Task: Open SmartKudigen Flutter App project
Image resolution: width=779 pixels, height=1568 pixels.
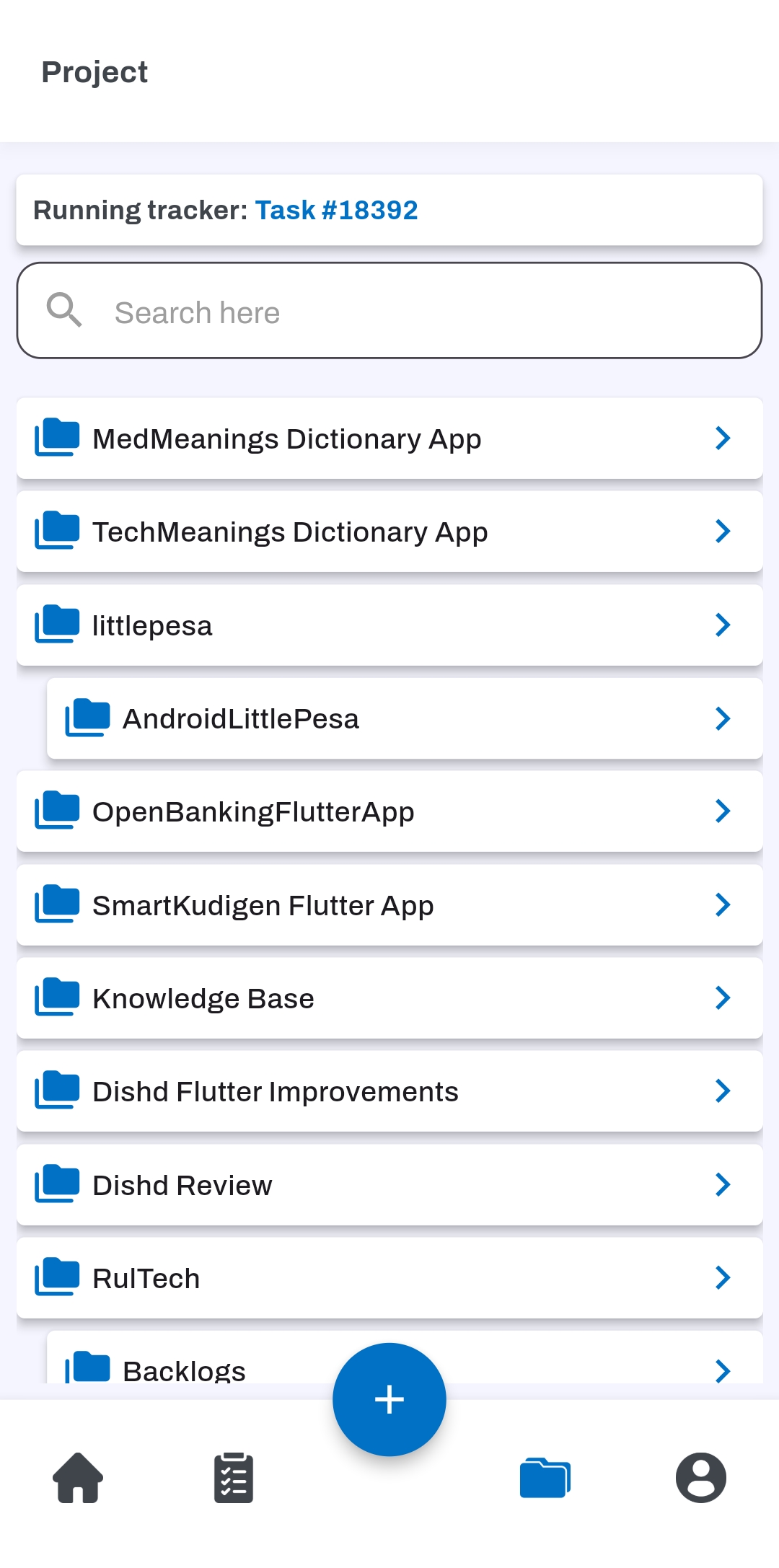Action: coord(389,905)
